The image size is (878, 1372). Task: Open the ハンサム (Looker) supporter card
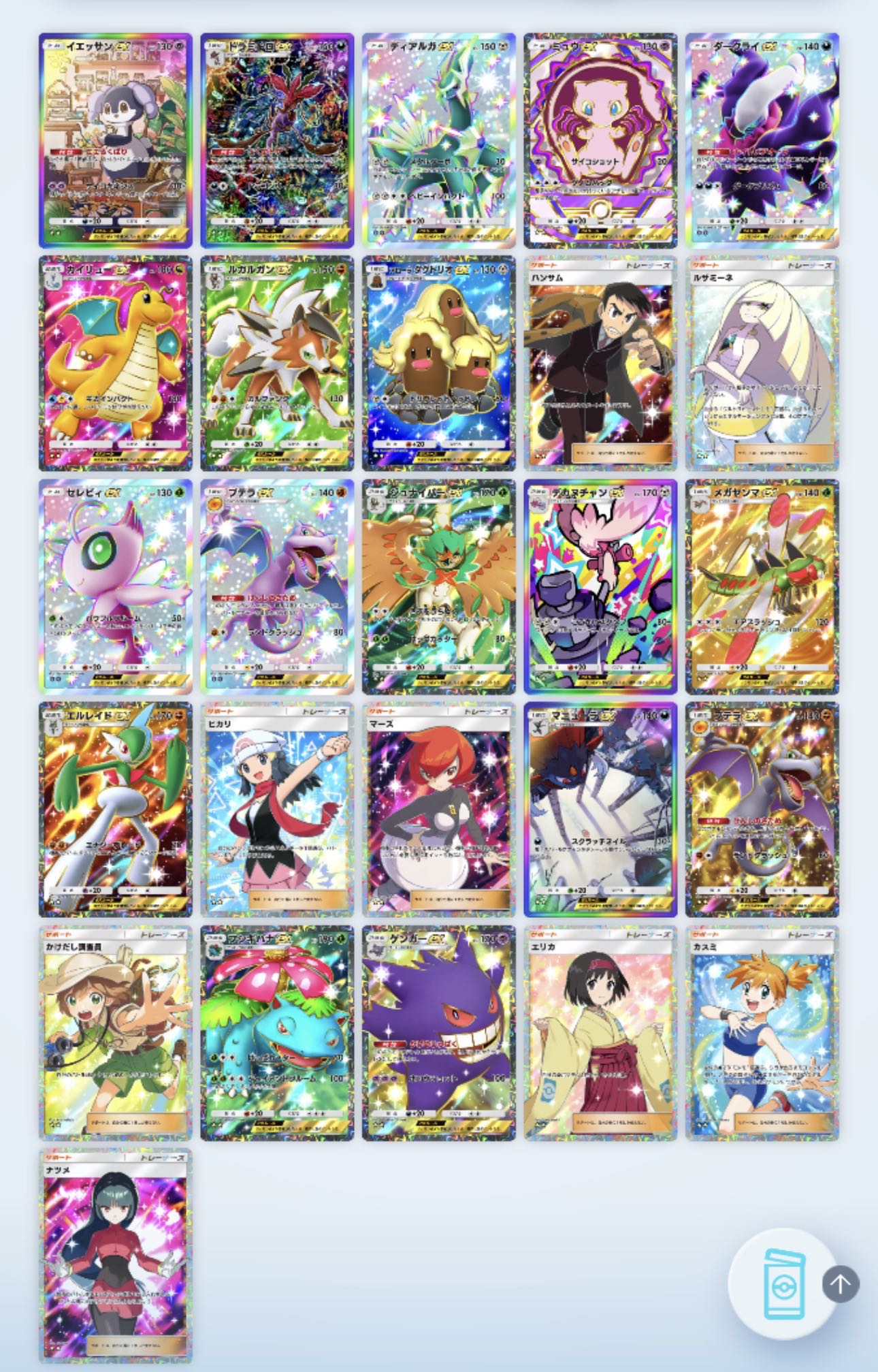coord(600,364)
